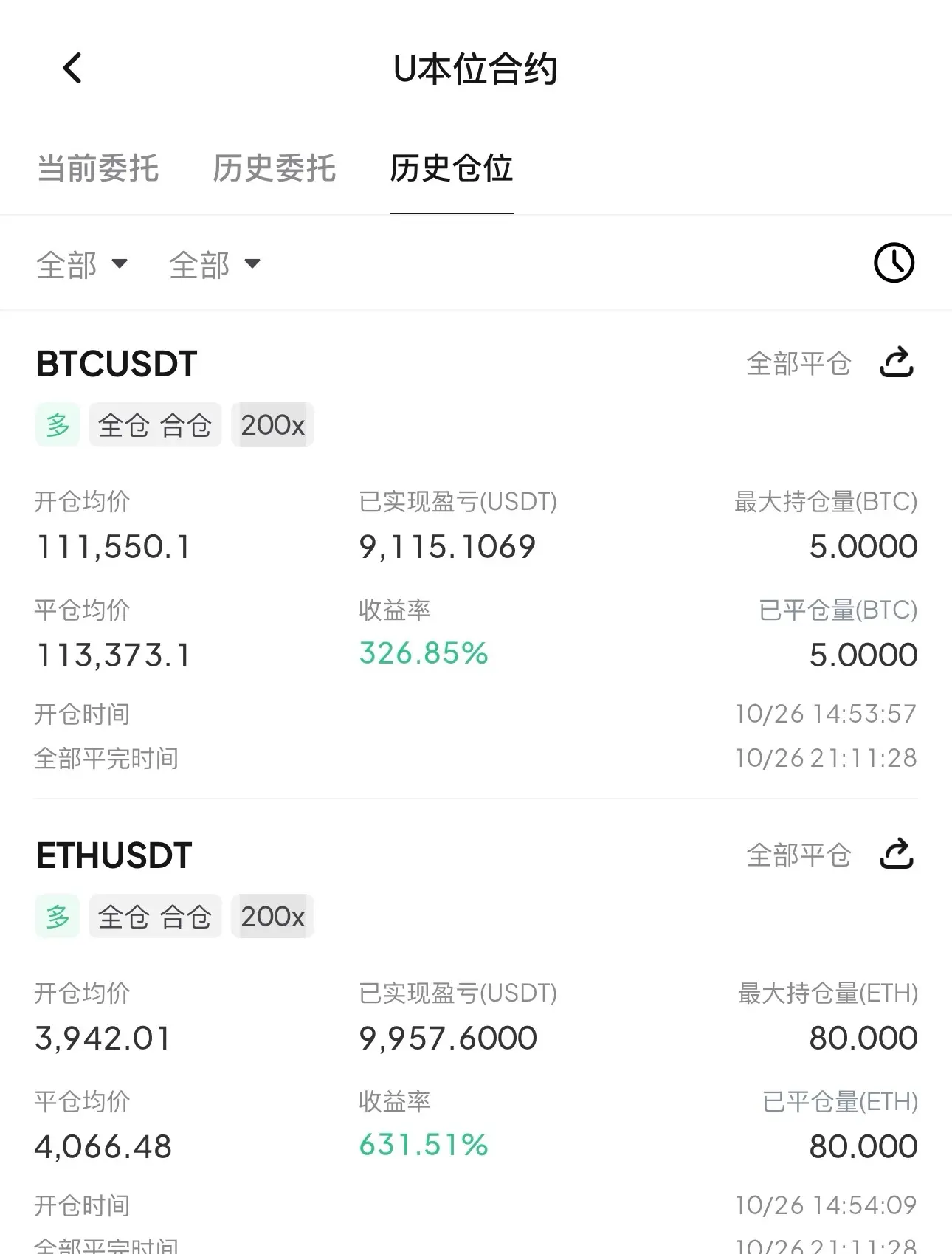Open the clock time filter icon
Viewport: 952px width, 1254px height.
(x=894, y=263)
